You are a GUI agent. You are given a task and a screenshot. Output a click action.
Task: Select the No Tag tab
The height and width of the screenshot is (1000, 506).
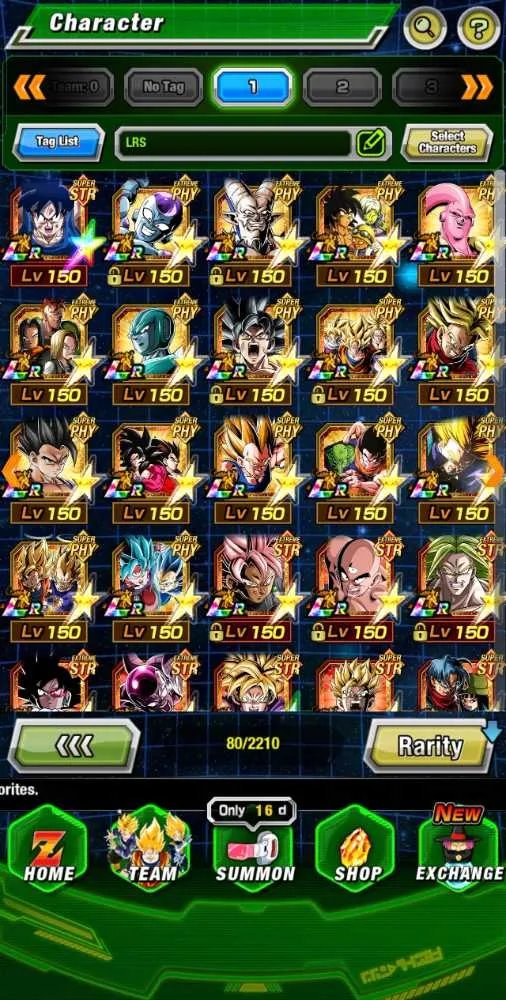[163, 87]
